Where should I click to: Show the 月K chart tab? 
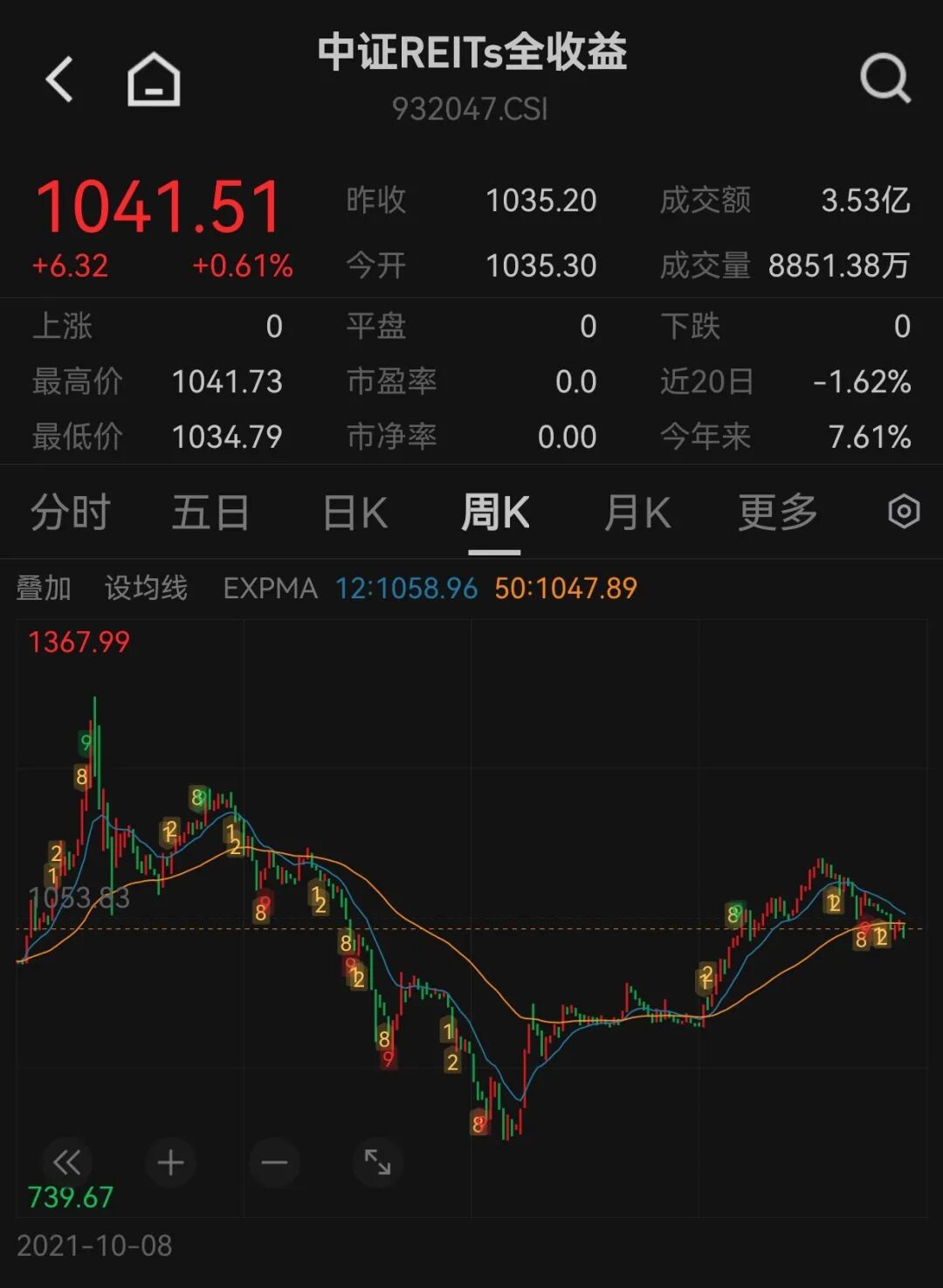coord(637,513)
